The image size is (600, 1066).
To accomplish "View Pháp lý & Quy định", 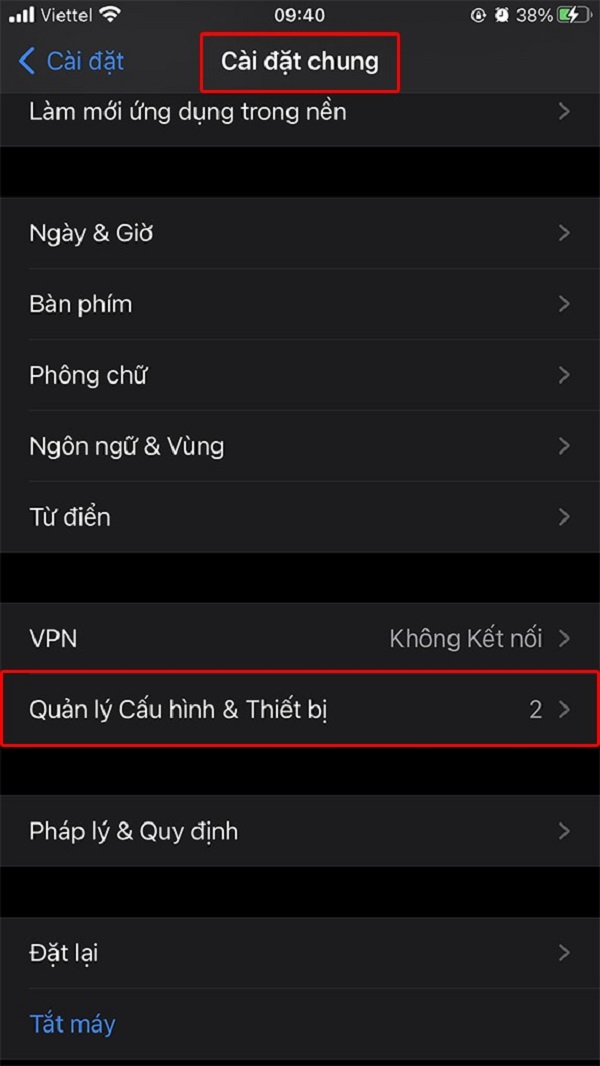I will click(x=300, y=831).
